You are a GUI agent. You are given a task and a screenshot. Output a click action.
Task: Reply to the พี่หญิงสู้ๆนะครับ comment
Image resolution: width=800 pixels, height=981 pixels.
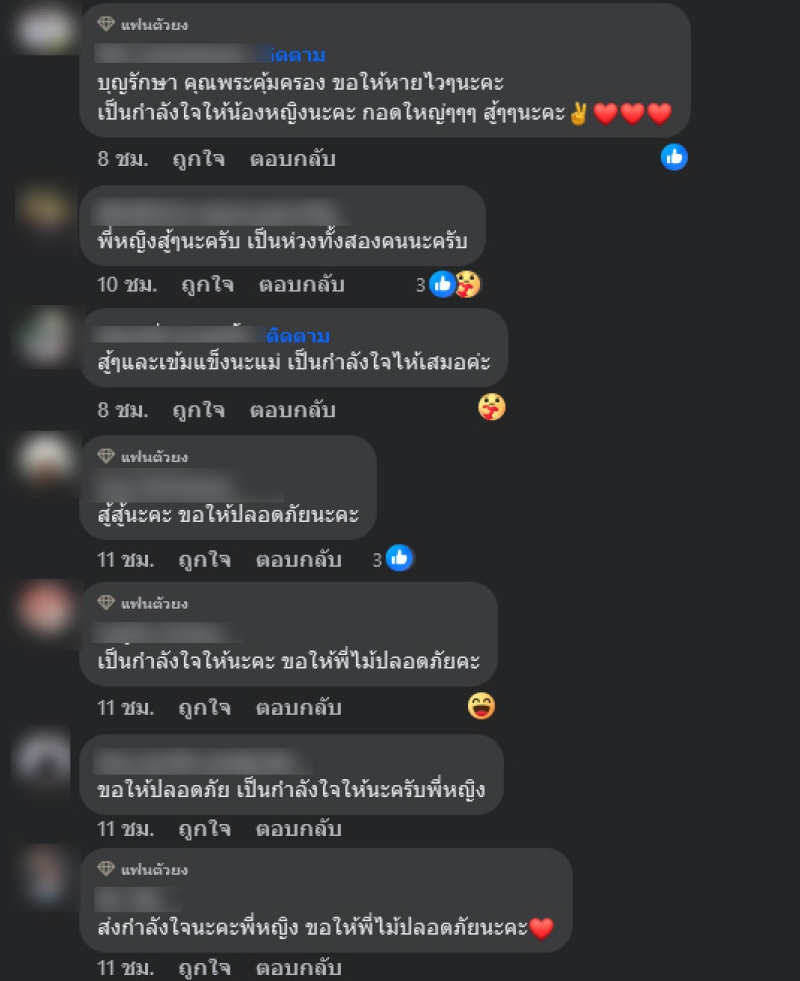(301, 284)
